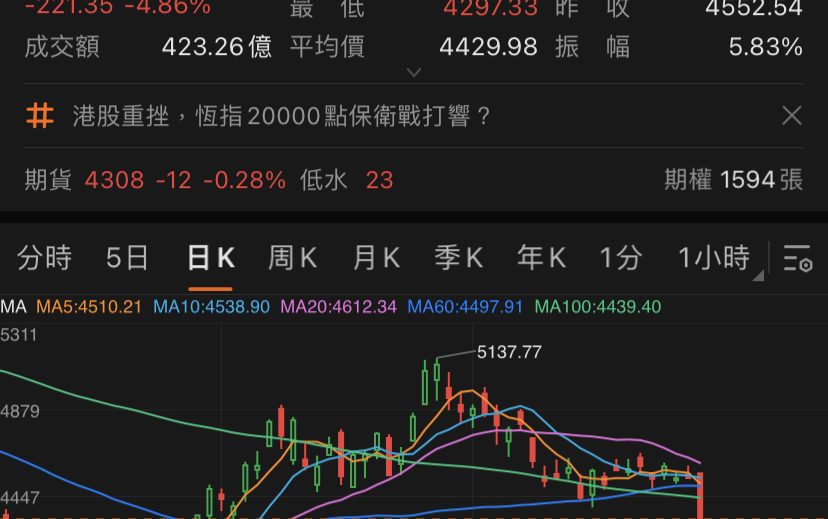Viewport: 828px width, 519px height.
Task: Open the news about 恆指20000點保衛戰
Action: click(x=282, y=116)
